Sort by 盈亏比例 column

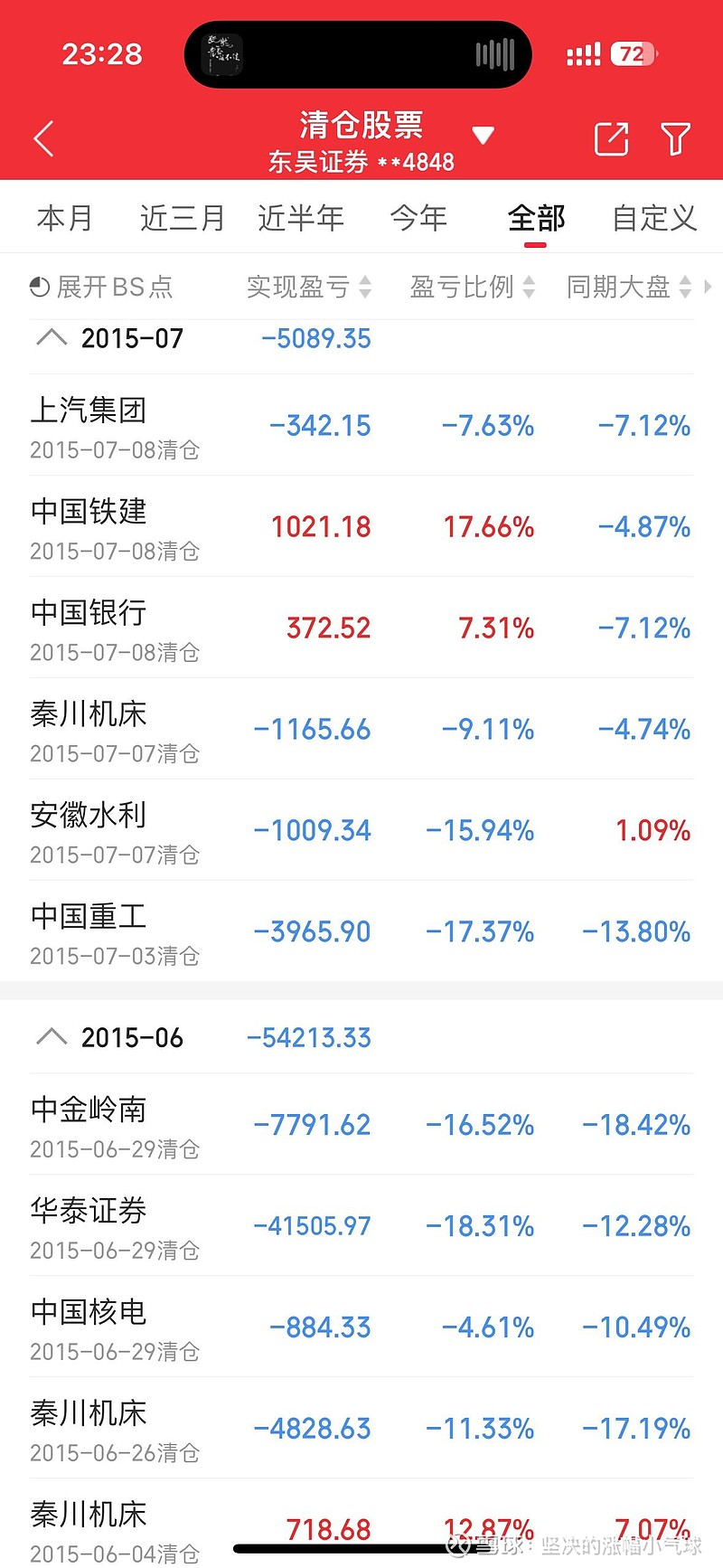pos(472,288)
